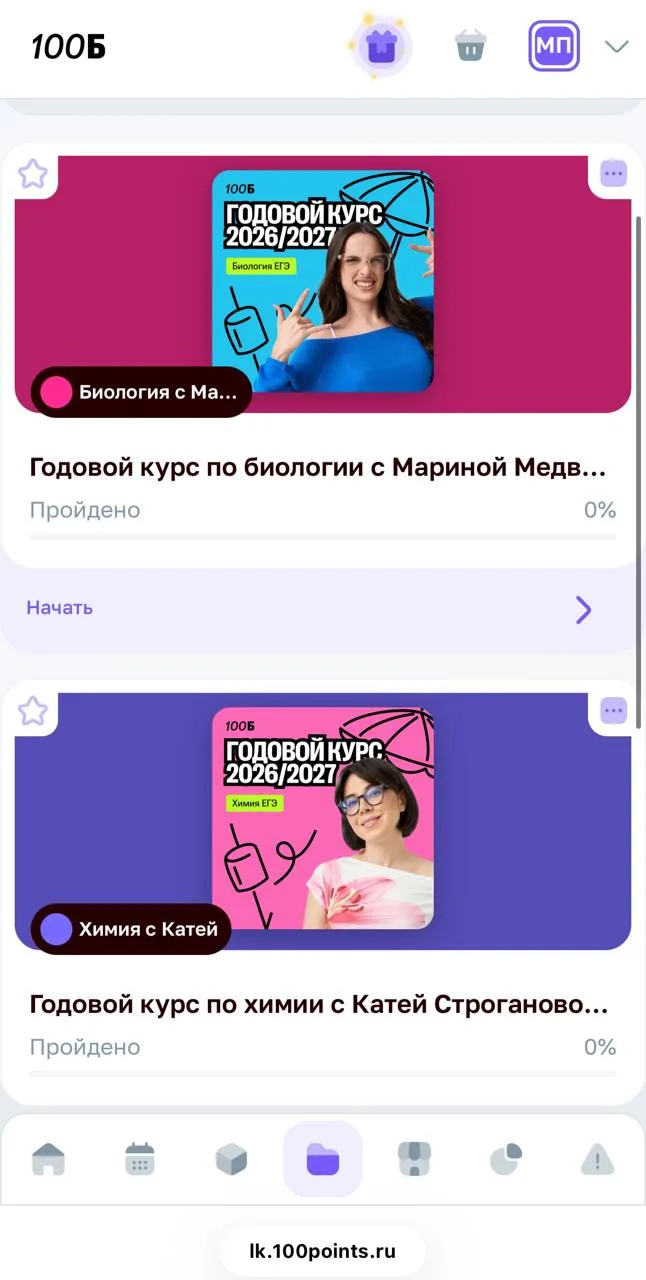Favorite the biology course with star
The height and width of the screenshot is (1280, 646).
coord(33,174)
